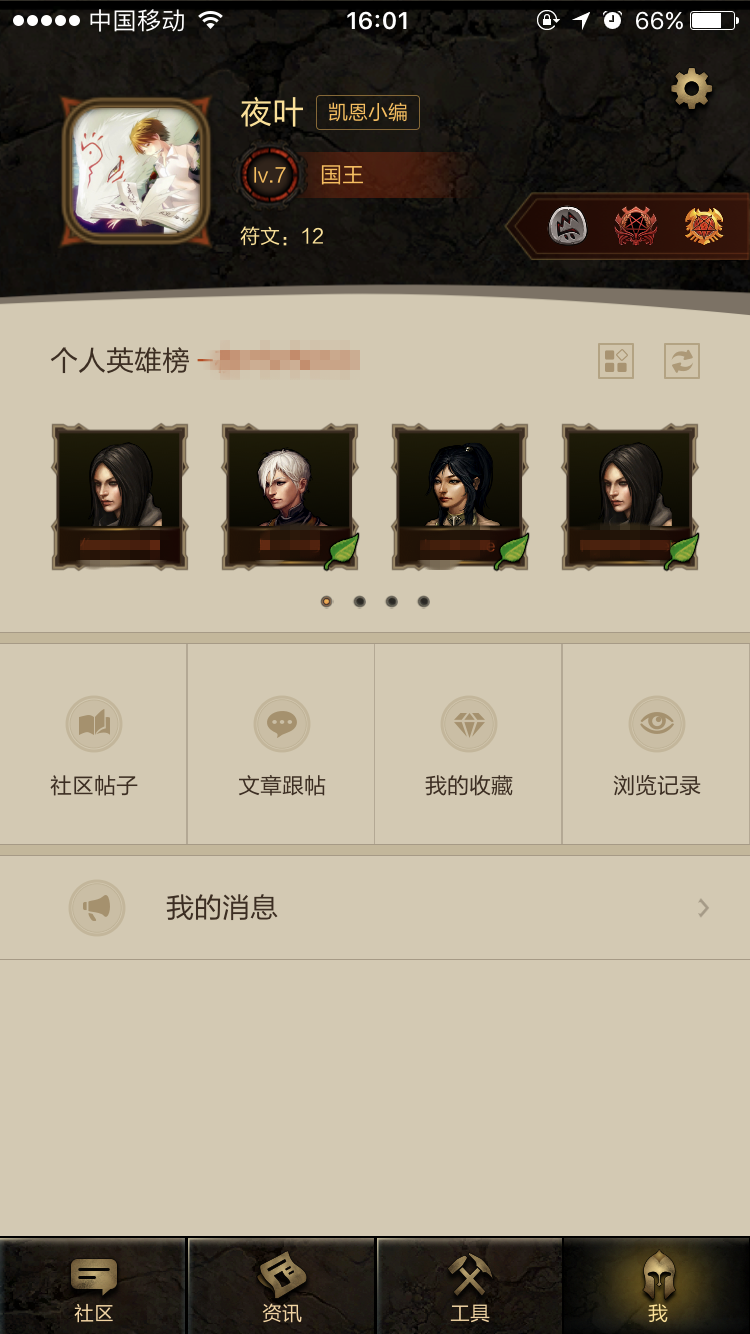Refresh the 个人英雄榜 hero list
750x1334 pixels.
pyautogui.click(x=682, y=361)
